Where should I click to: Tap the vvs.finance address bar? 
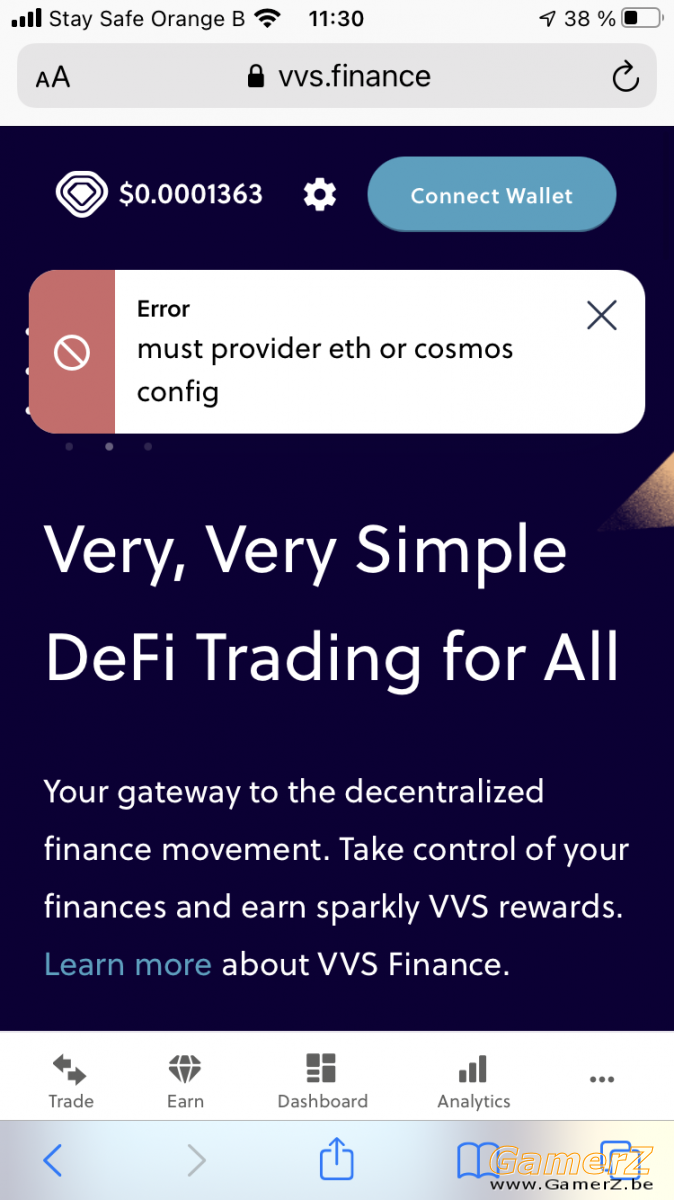pyautogui.click(x=337, y=76)
